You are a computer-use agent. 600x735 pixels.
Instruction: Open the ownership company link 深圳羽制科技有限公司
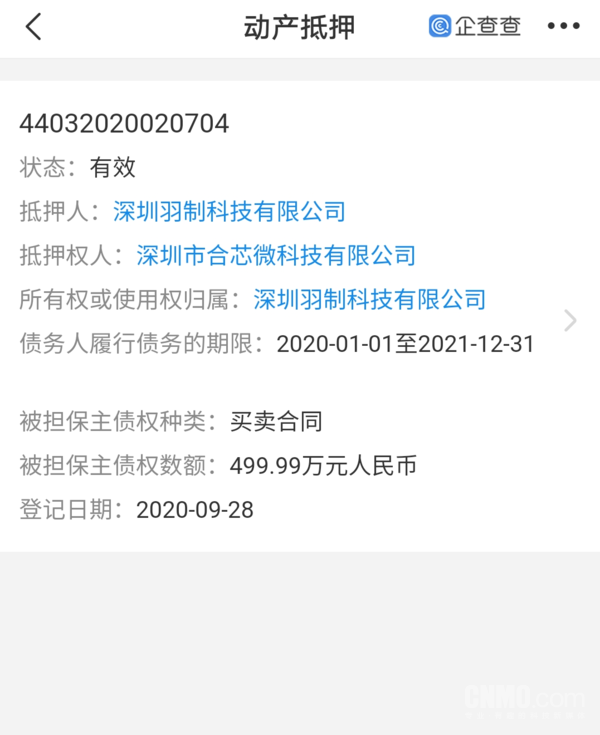click(369, 299)
